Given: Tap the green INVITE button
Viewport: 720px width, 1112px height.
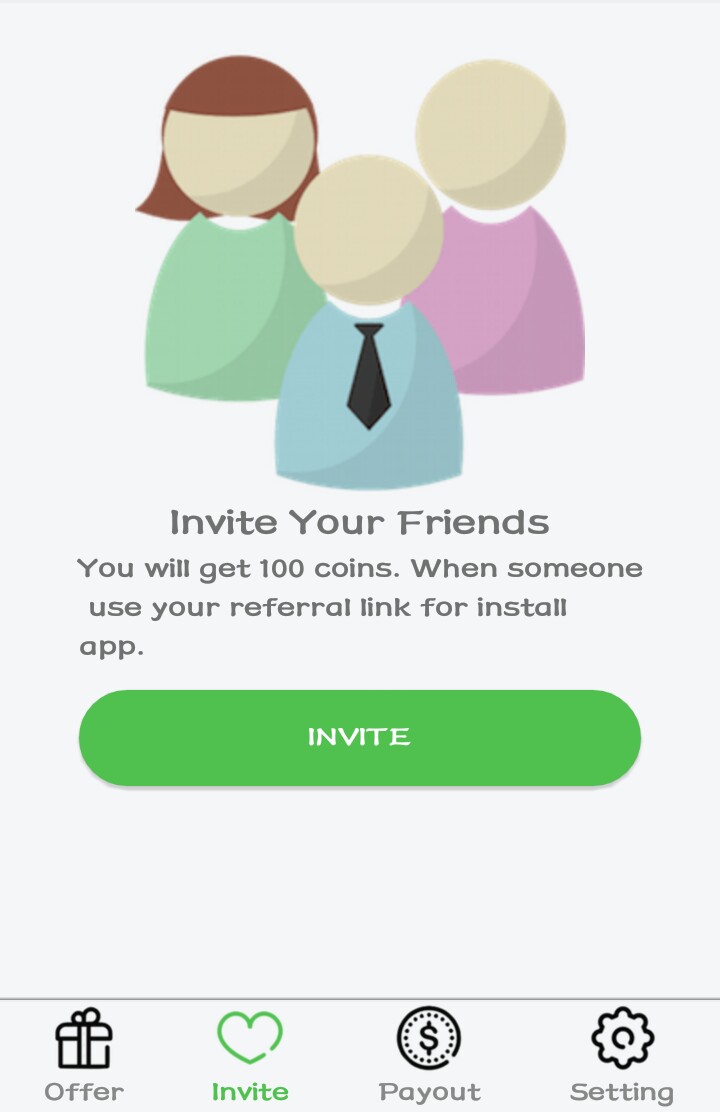Looking at the screenshot, I should coord(359,738).
